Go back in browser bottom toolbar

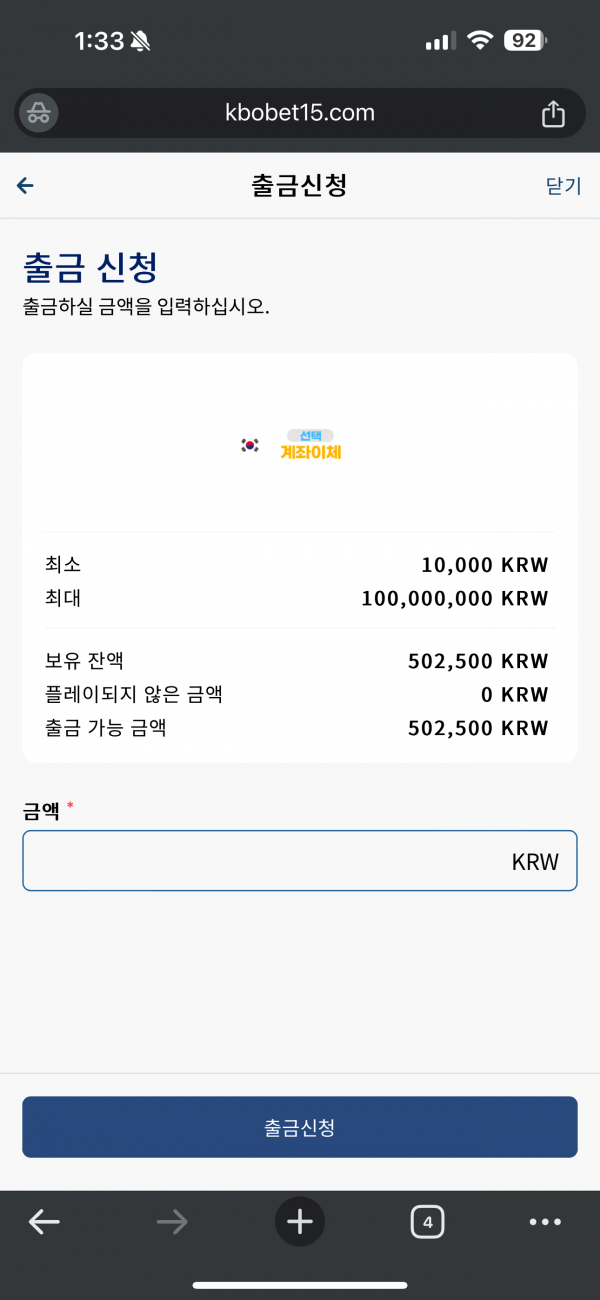(44, 1221)
